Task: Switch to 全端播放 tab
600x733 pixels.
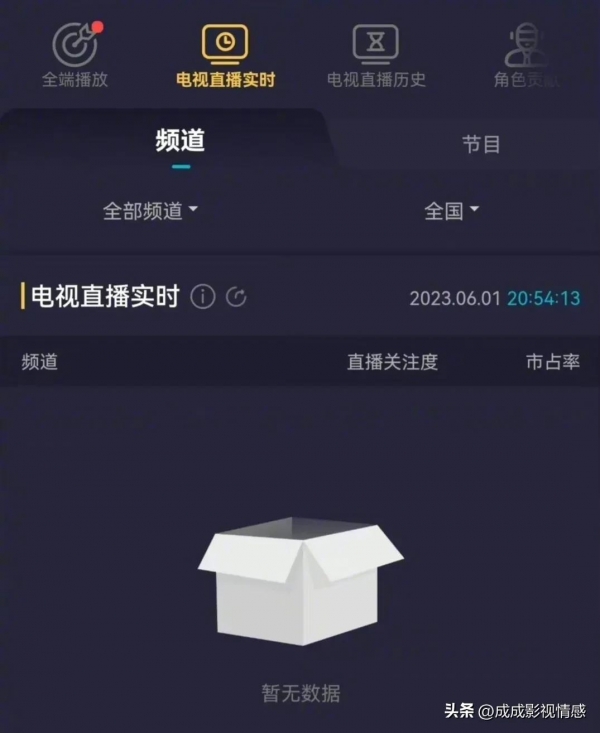Action: [75, 57]
